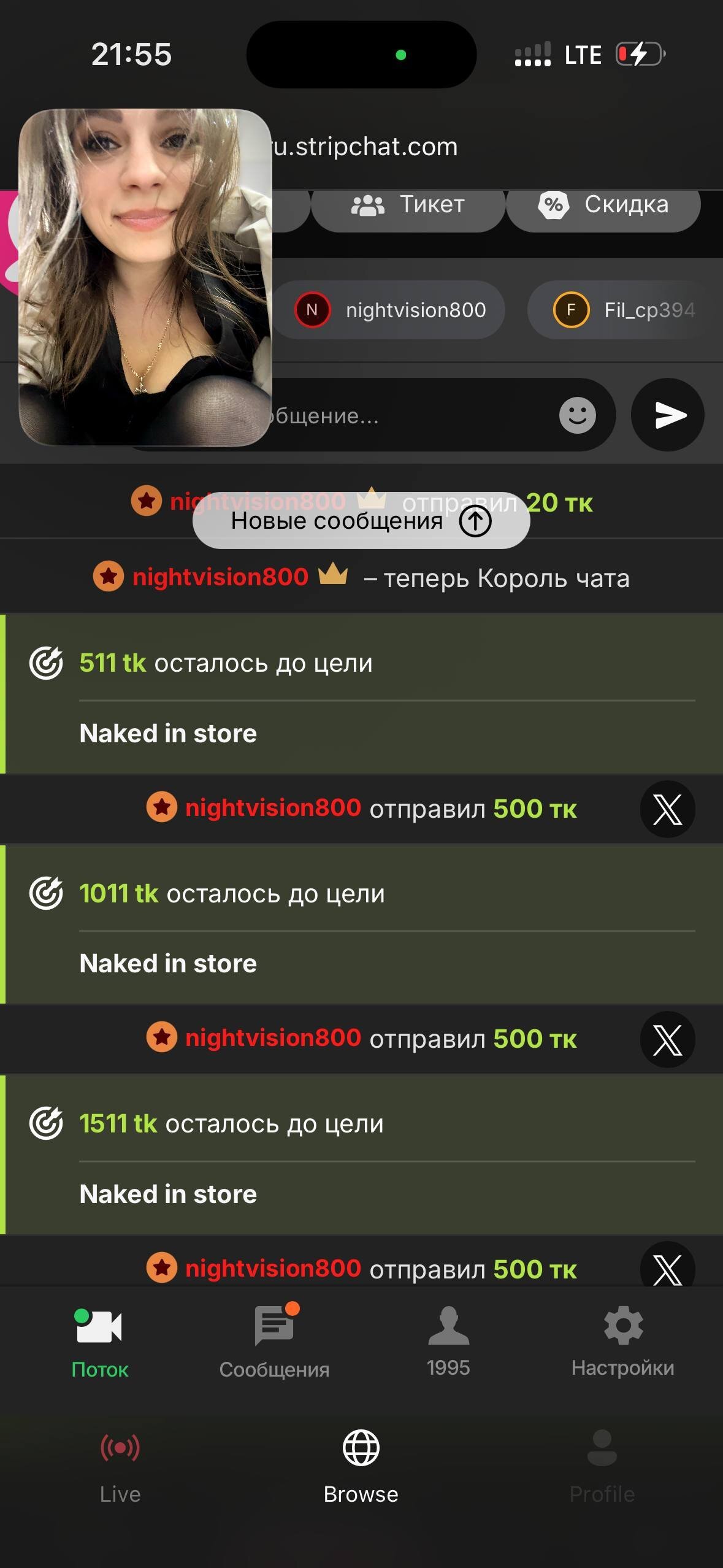Share the tip above 1011 tk goal on X
723x1568 pixels.
pos(667,809)
